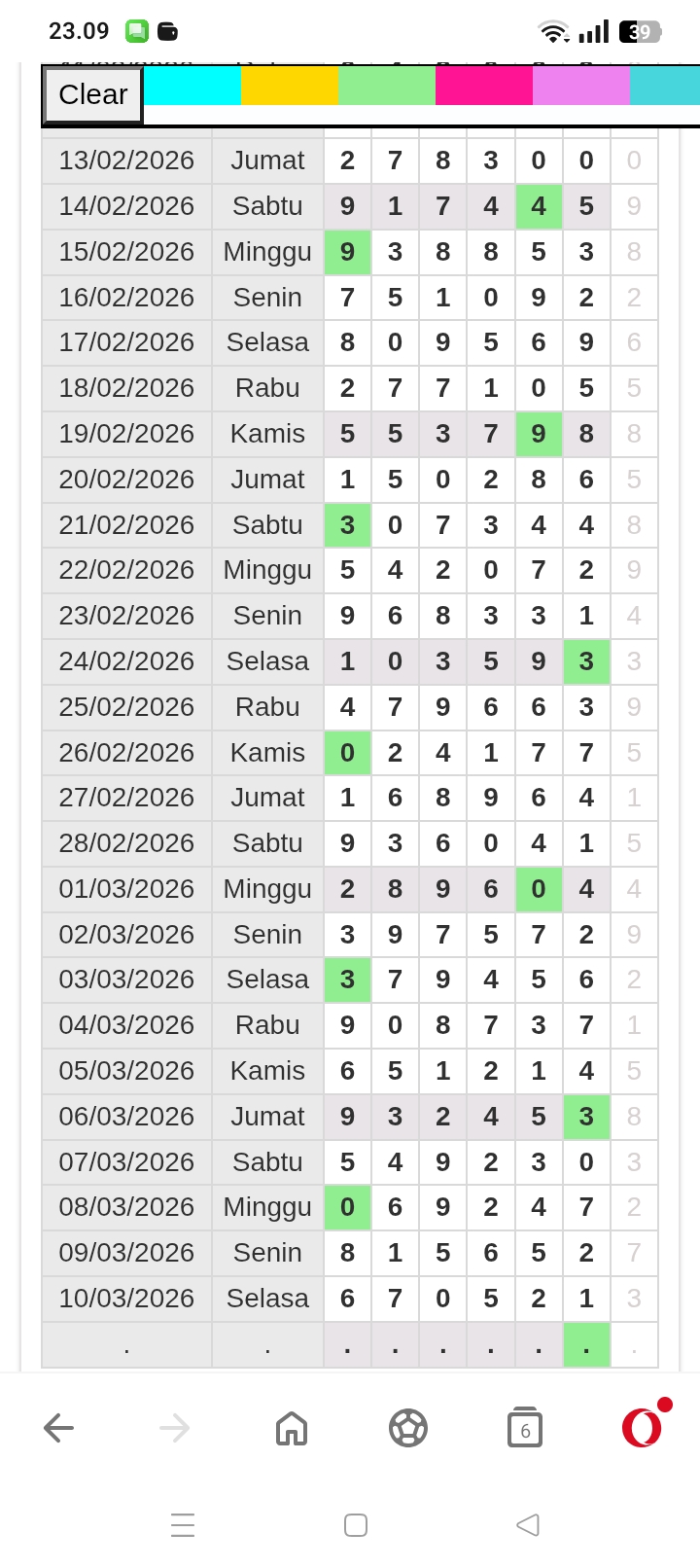Tap the system back triangle
The image size is (700, 1568).
[528, 1524]
